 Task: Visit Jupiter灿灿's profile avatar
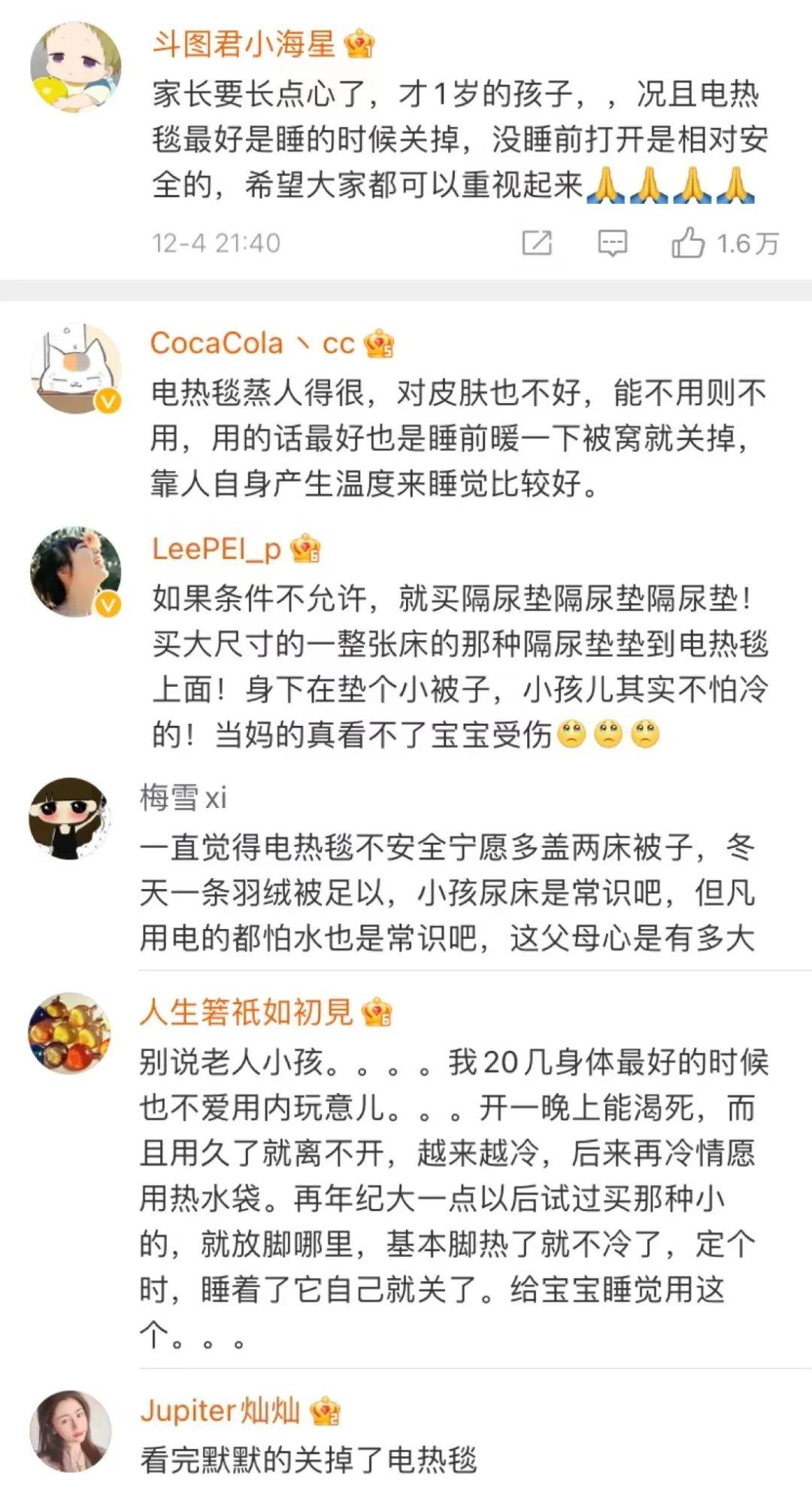point(70,1431)
